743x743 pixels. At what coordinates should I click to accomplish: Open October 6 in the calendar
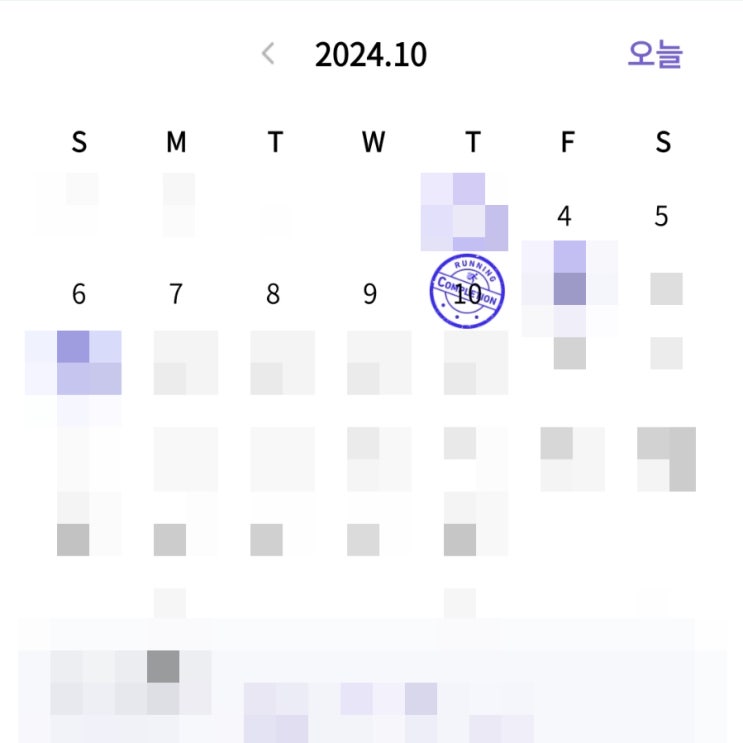pos(79,294)
